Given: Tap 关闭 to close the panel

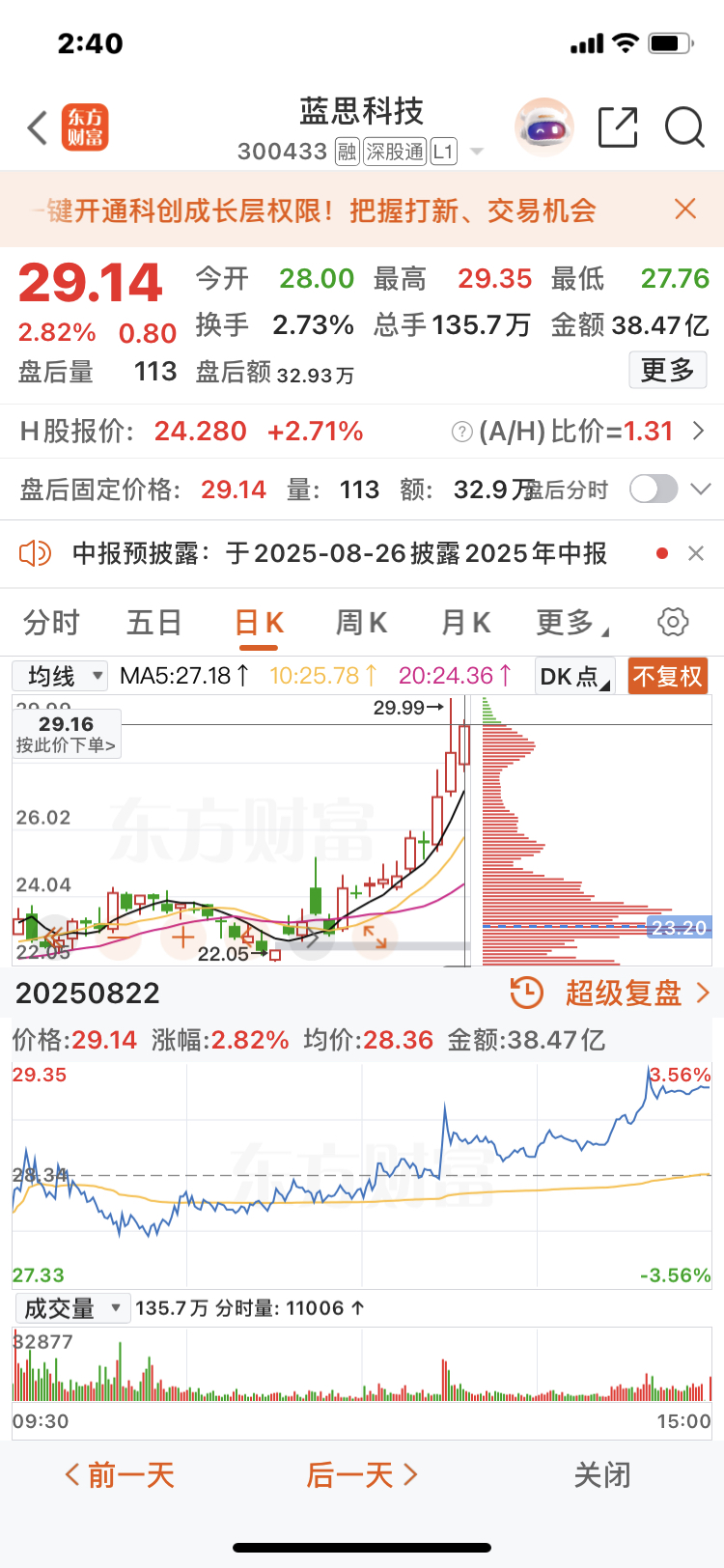Looking at the screenshot, I should [602, 1474].
